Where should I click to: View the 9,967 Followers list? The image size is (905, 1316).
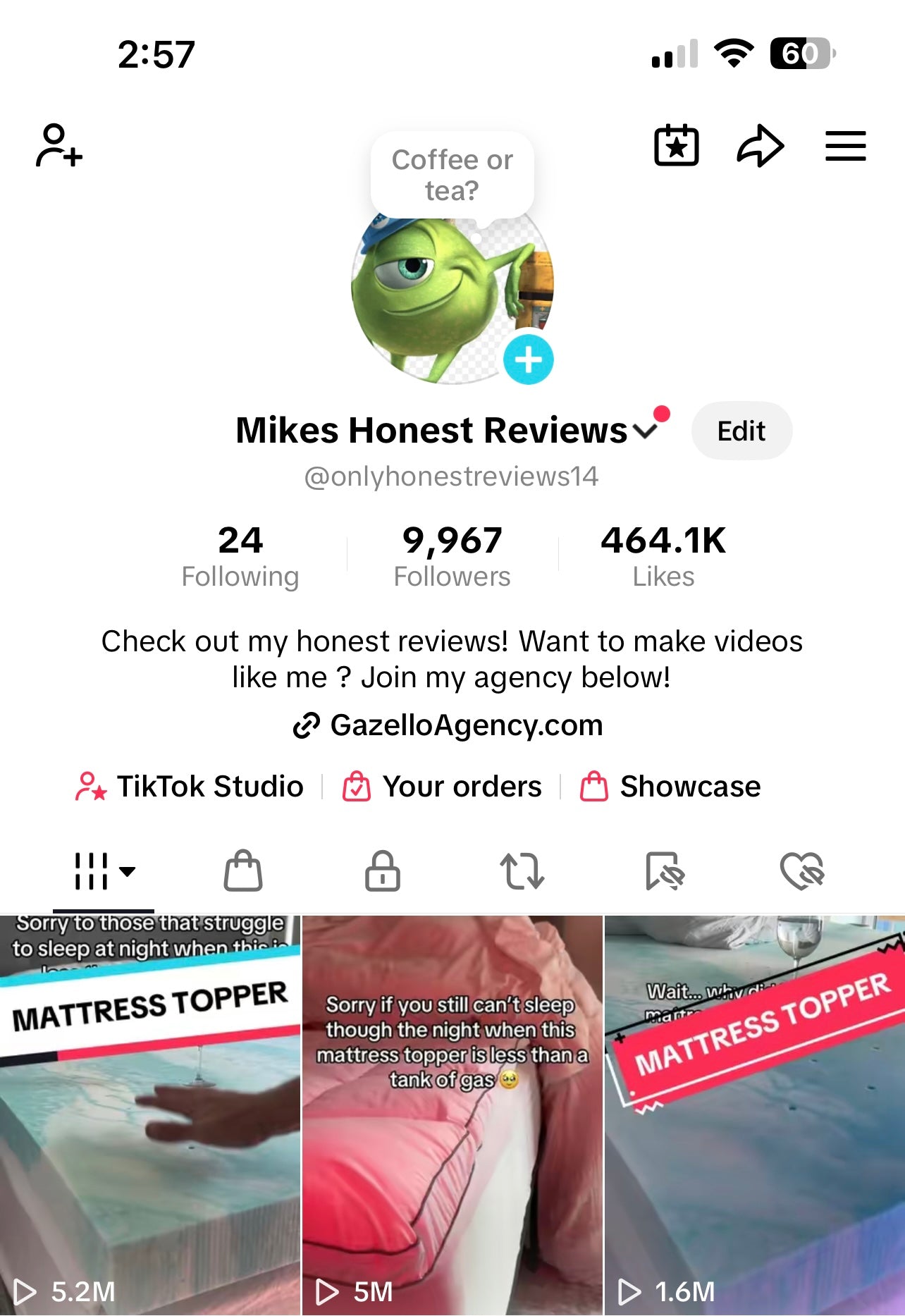tap(452, 556)
